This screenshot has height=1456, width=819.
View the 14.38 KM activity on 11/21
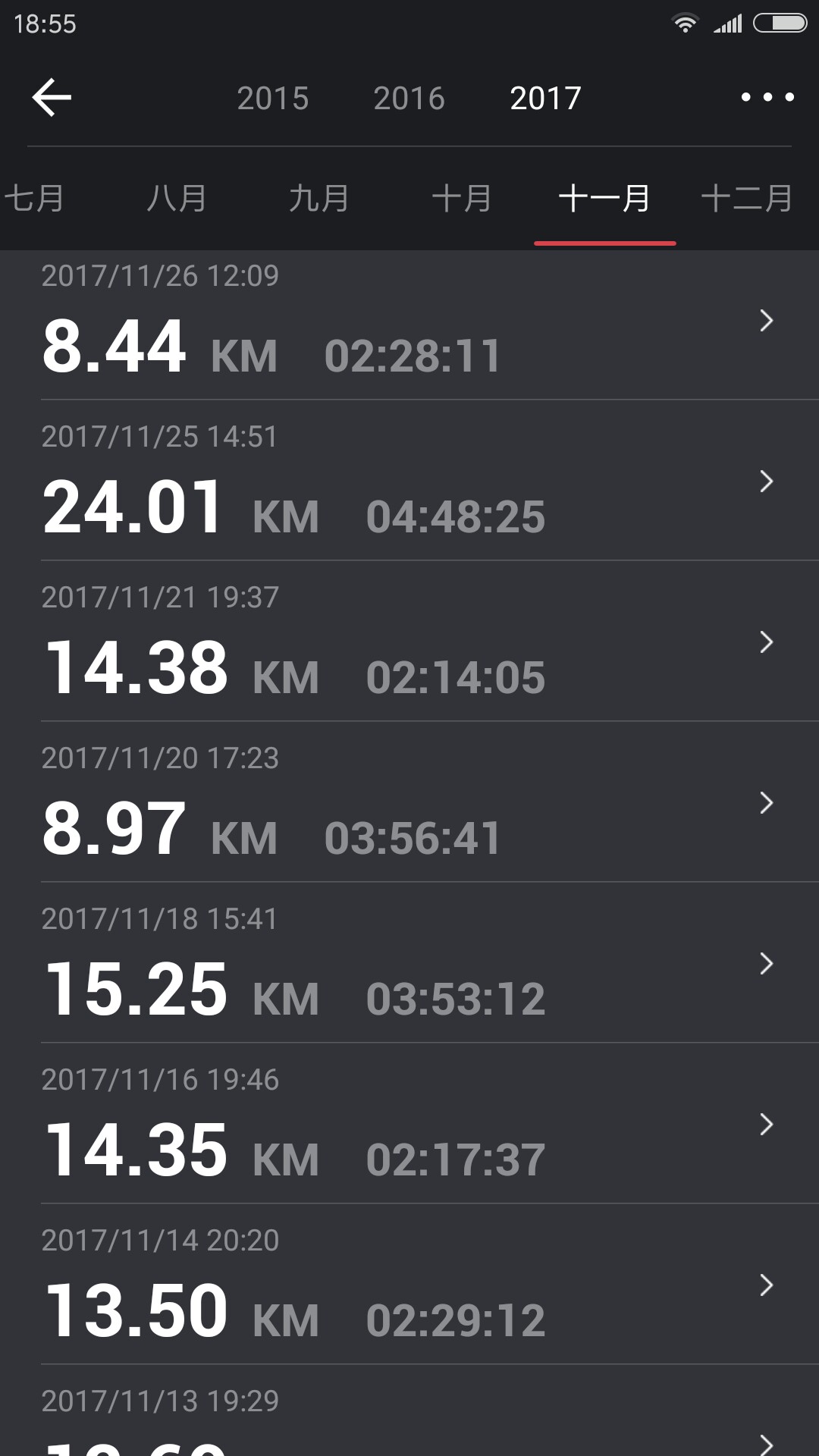(409, 642)
